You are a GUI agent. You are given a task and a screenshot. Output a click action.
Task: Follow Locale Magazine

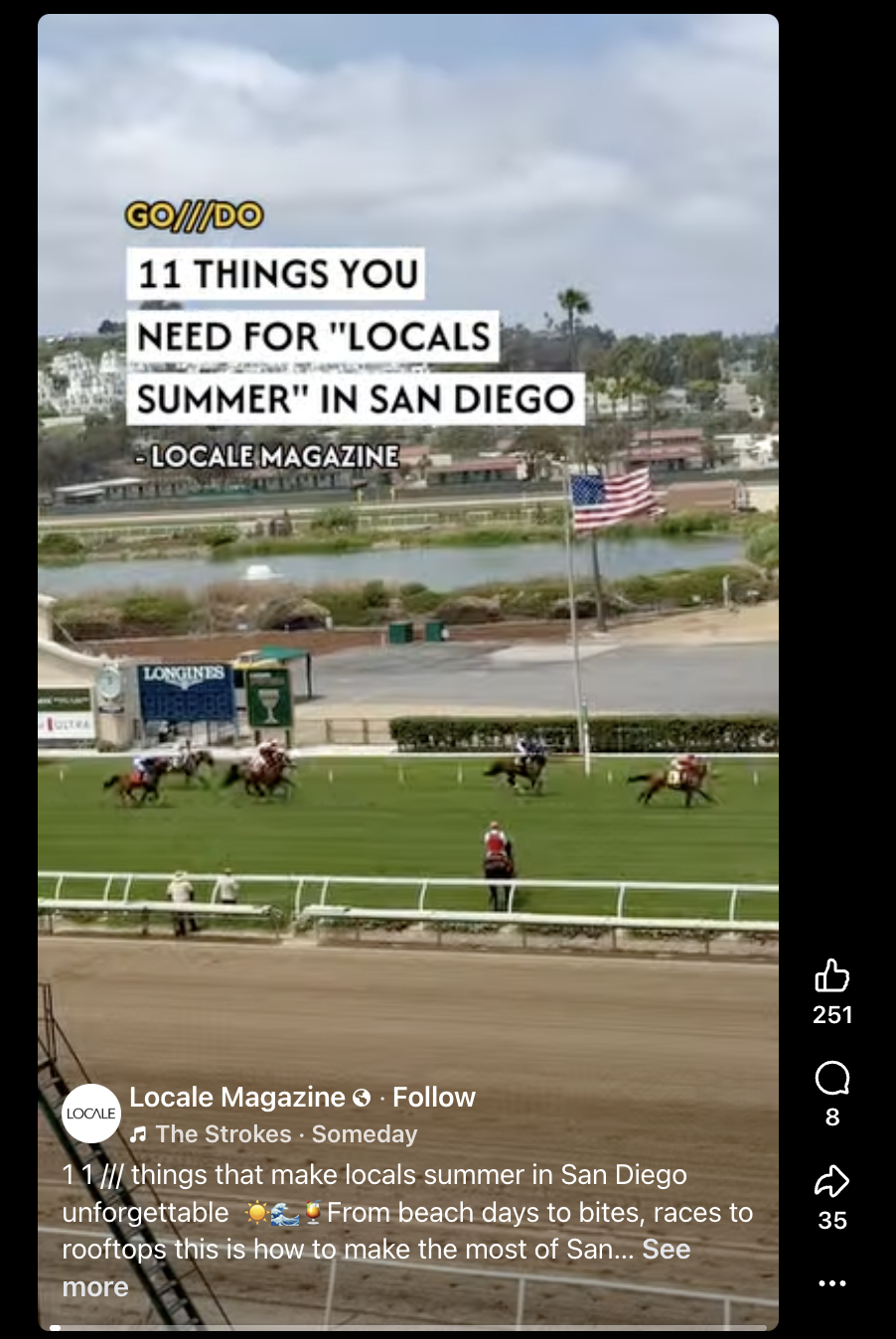(x=433, y=1097)
